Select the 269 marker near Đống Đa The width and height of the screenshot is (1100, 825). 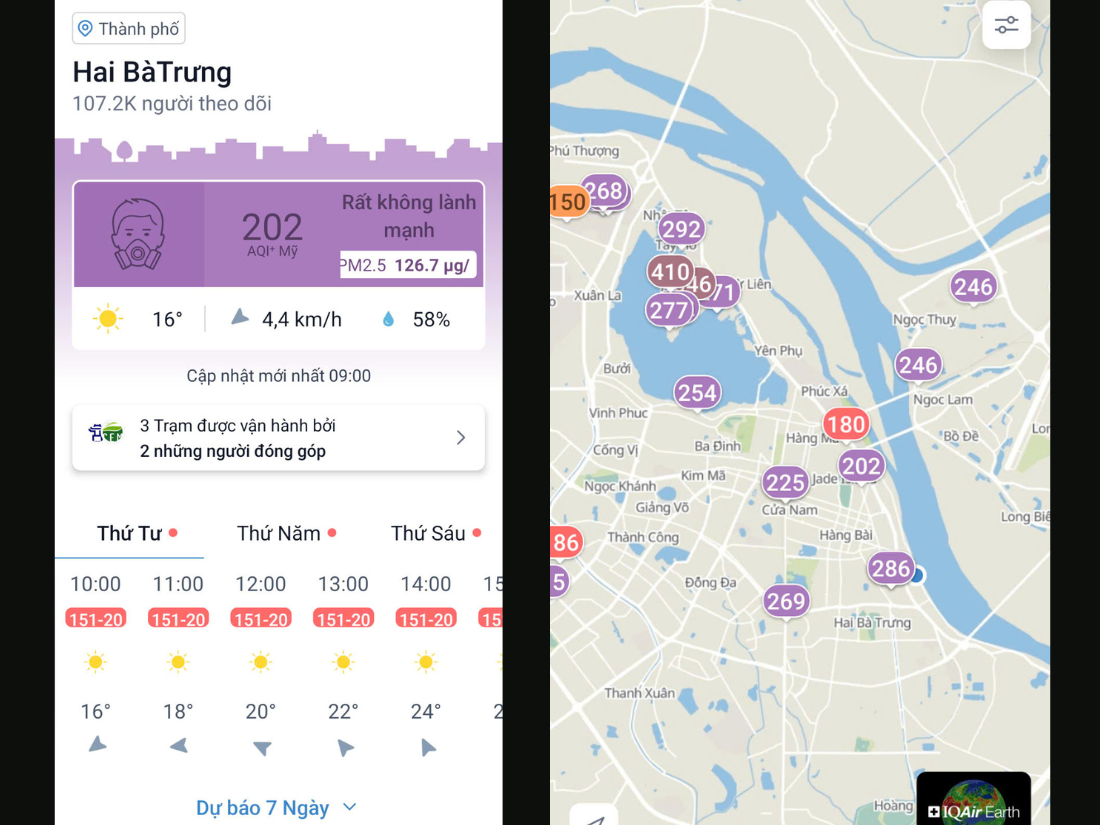[786, 601]
